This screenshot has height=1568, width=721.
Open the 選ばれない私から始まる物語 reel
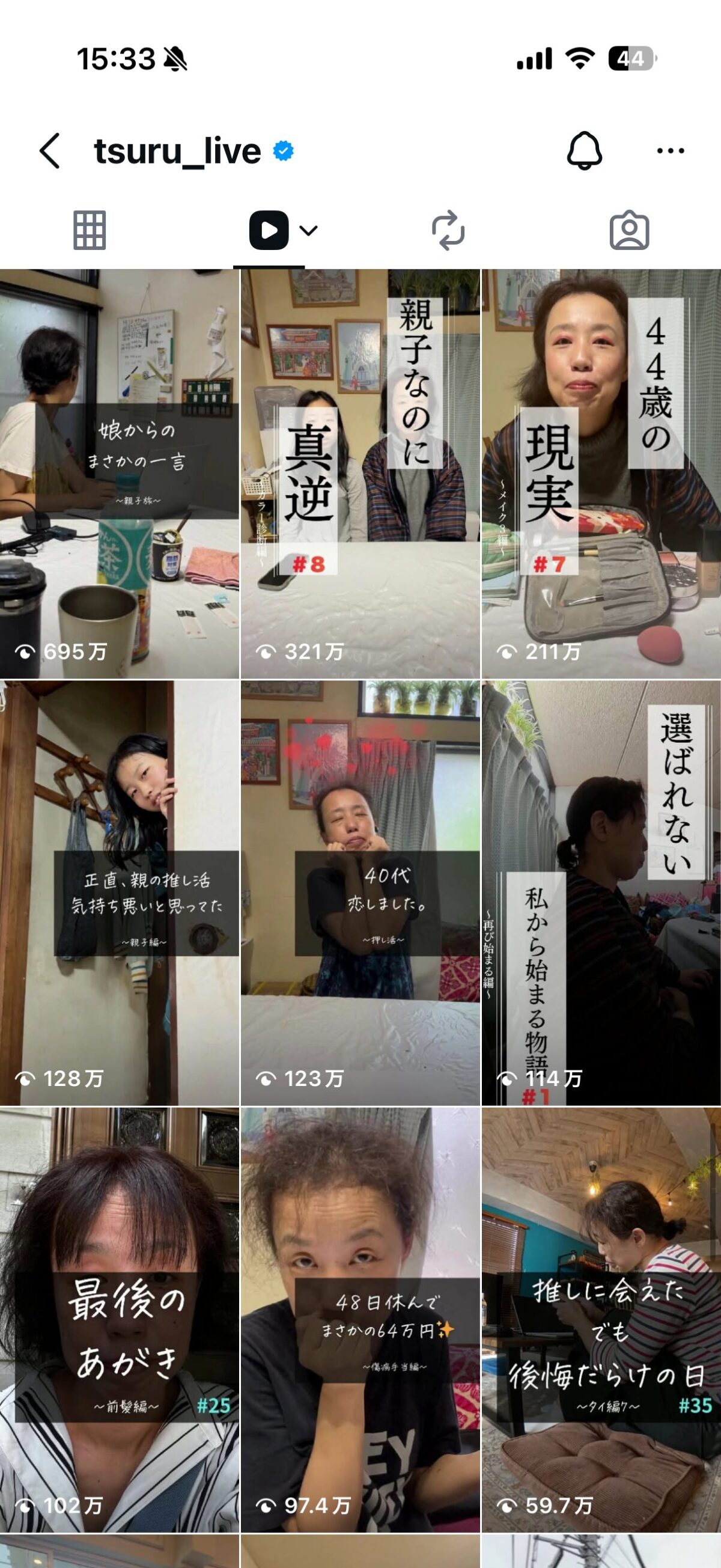click(x=601, y=892)
